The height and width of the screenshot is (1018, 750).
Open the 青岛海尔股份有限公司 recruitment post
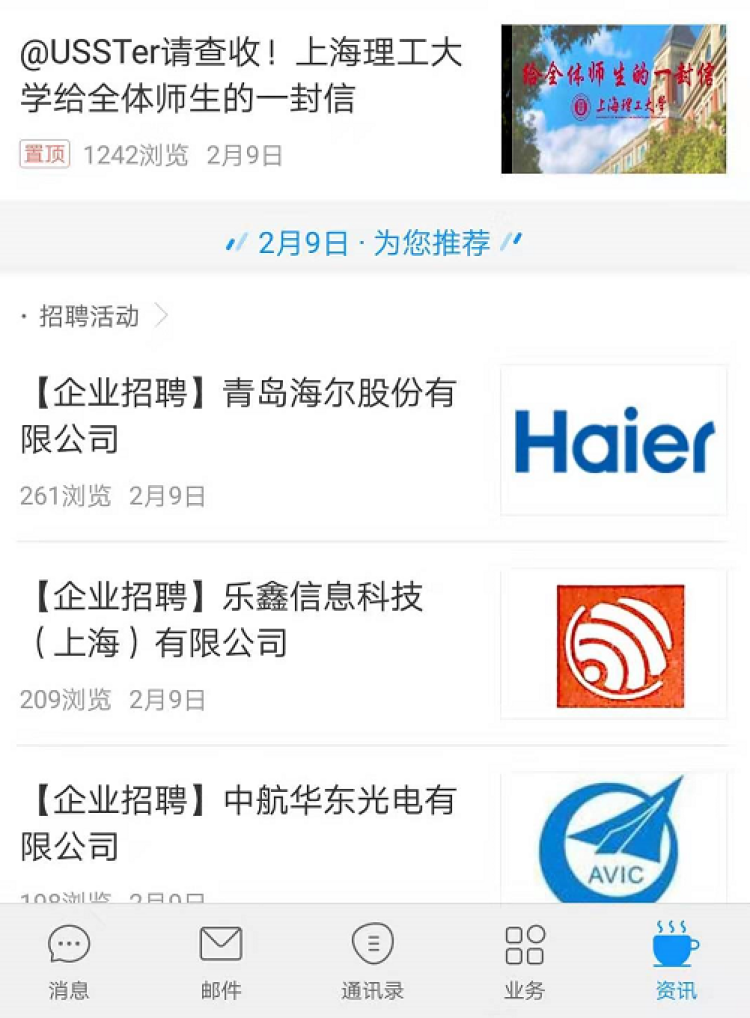[238, 416]
